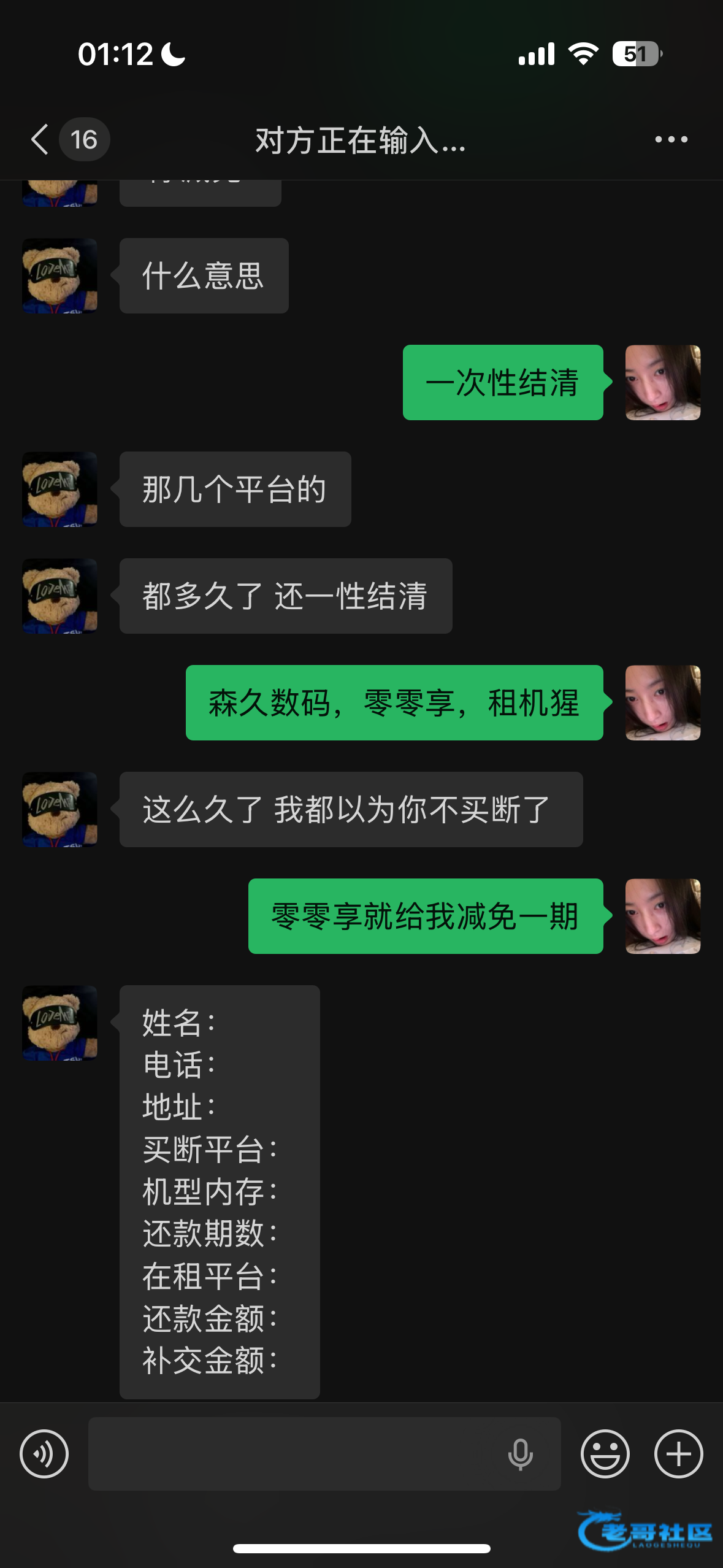Open bear avatar next to 什么意思

(x=59, y=275)
